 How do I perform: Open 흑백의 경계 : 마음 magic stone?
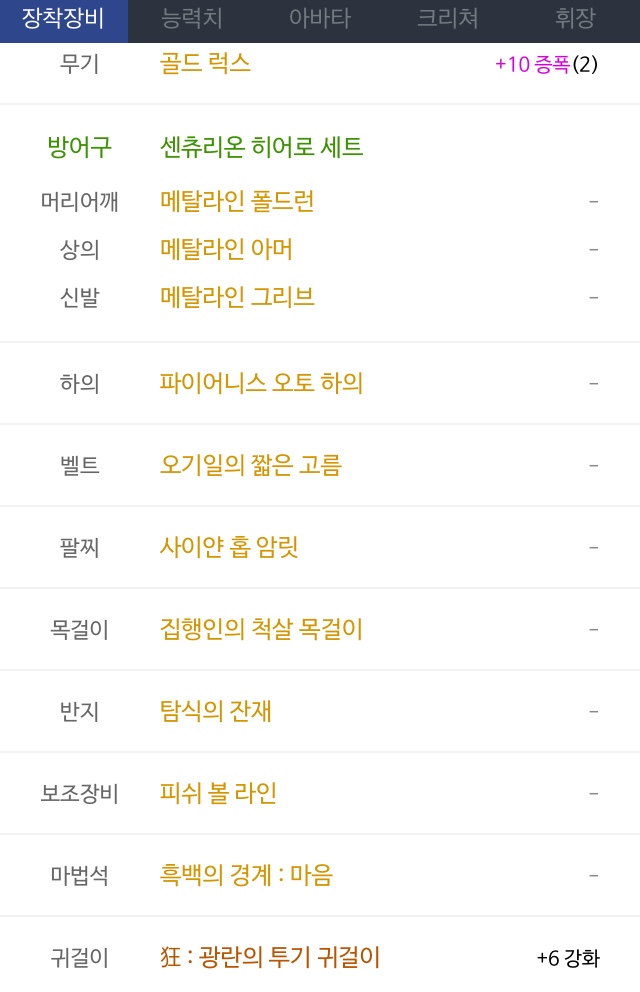point(246,875)
